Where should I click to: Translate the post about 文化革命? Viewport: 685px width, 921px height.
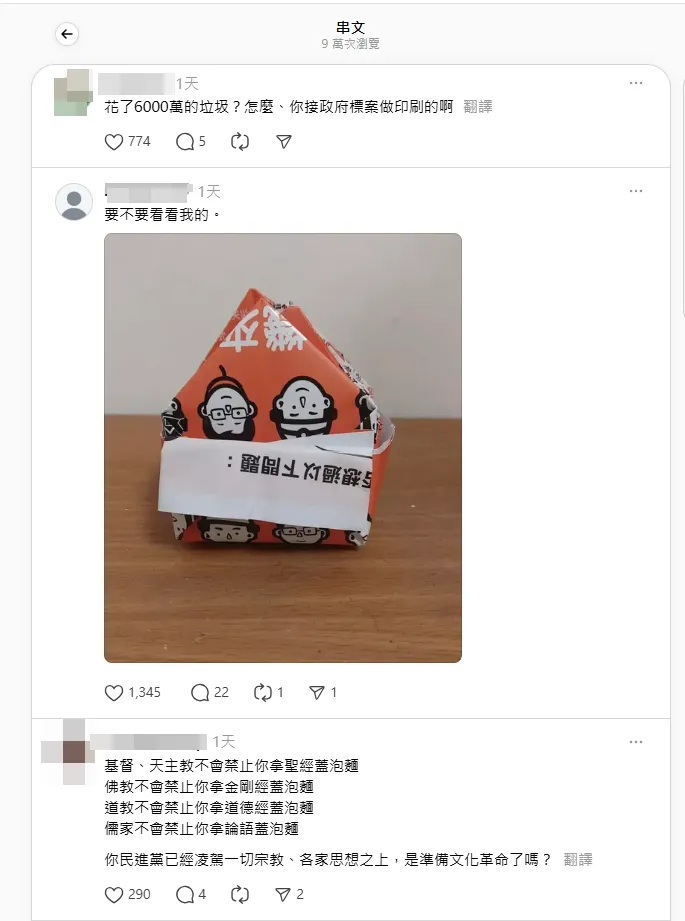point(578,859)
